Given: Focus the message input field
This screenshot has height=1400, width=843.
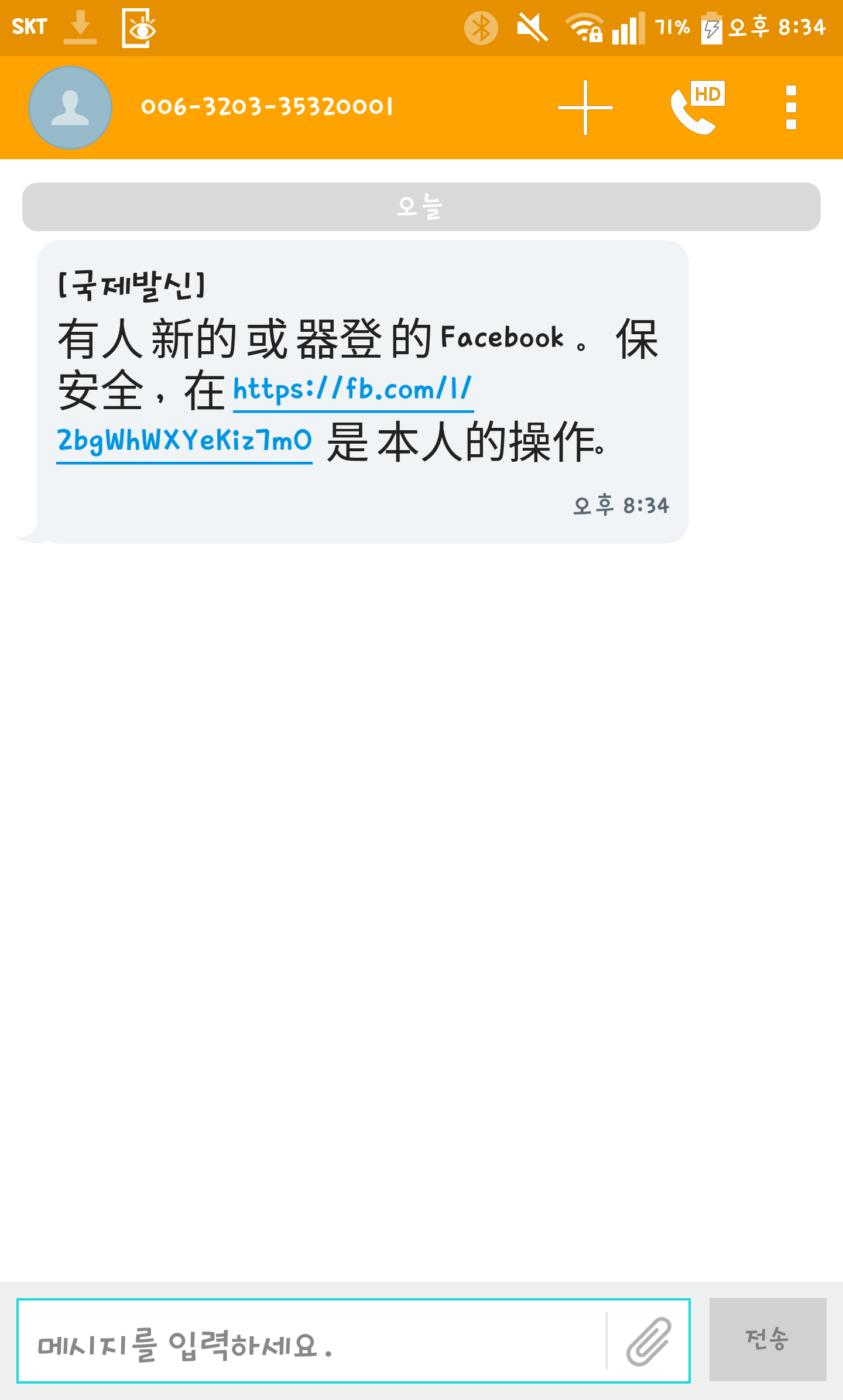Looking at the screenshot, I should tap(310, 1341).
